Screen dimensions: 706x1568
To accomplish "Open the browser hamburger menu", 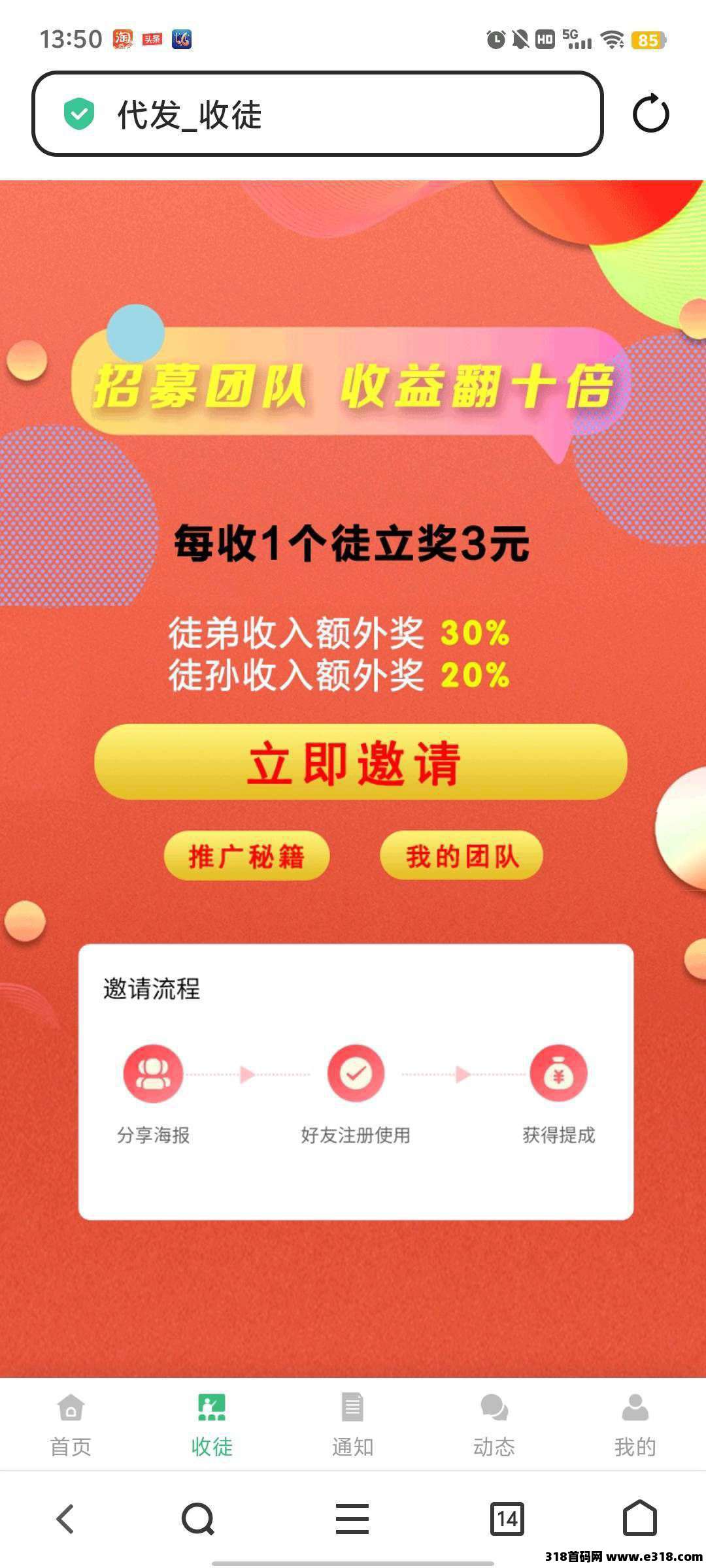I will tap(352, 1518).
